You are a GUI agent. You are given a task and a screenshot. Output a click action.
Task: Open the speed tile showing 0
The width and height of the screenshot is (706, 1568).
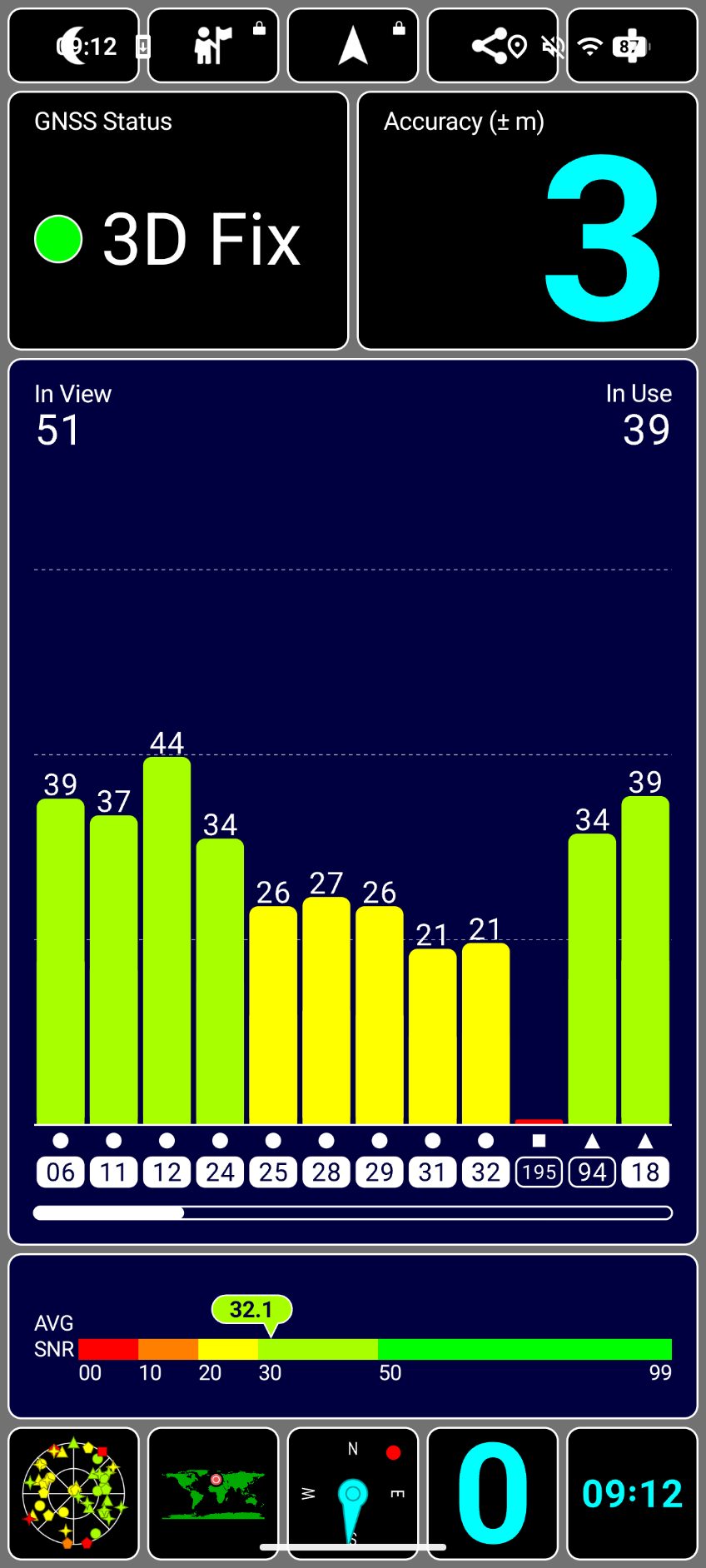pos(493,1493)
